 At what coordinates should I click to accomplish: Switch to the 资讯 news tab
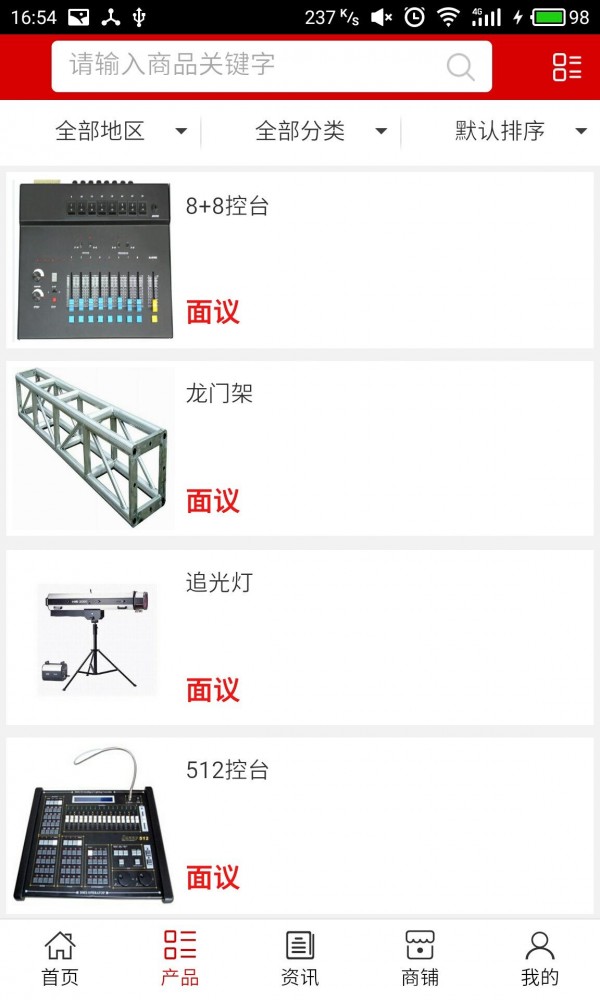(x=300, y=958)
